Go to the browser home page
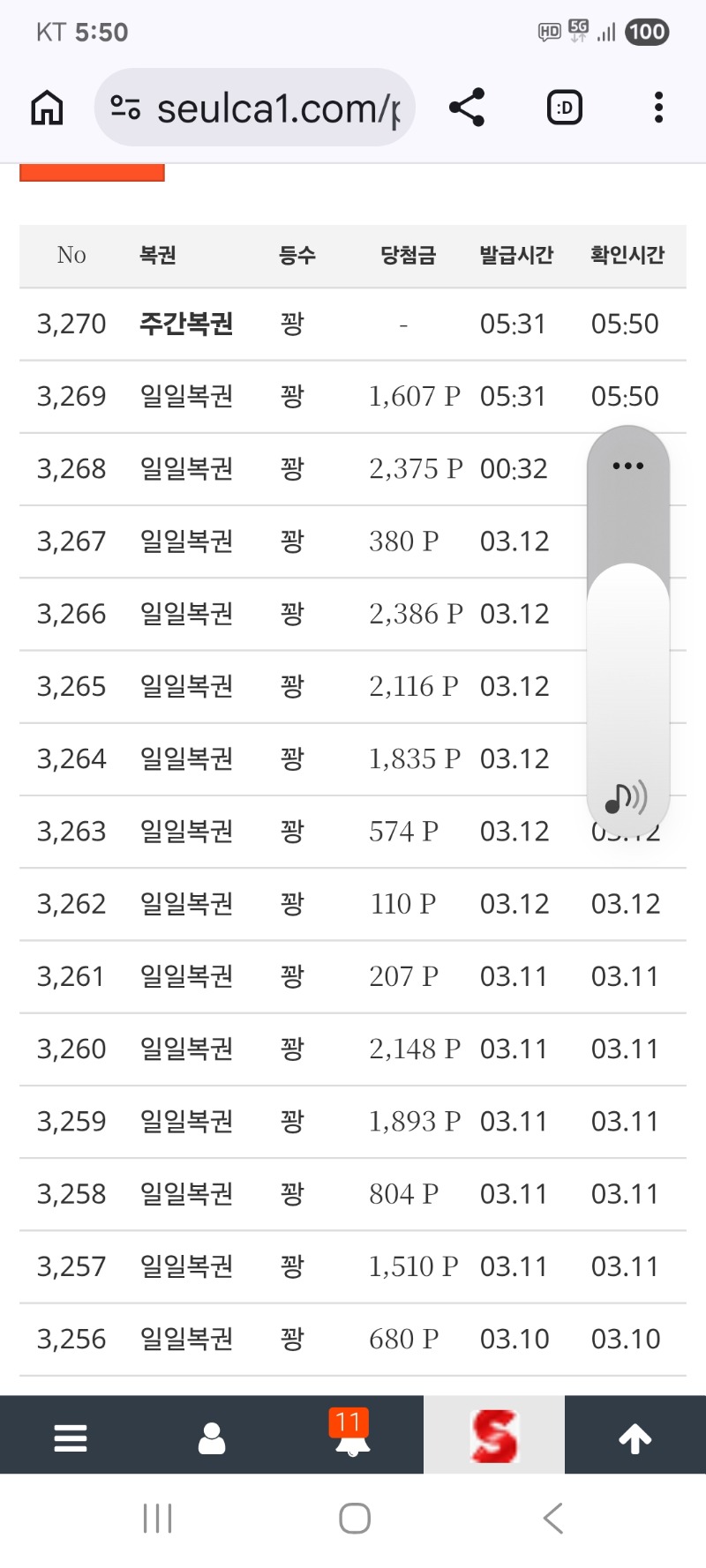706x1568 pixels. [x=48, y=108]
